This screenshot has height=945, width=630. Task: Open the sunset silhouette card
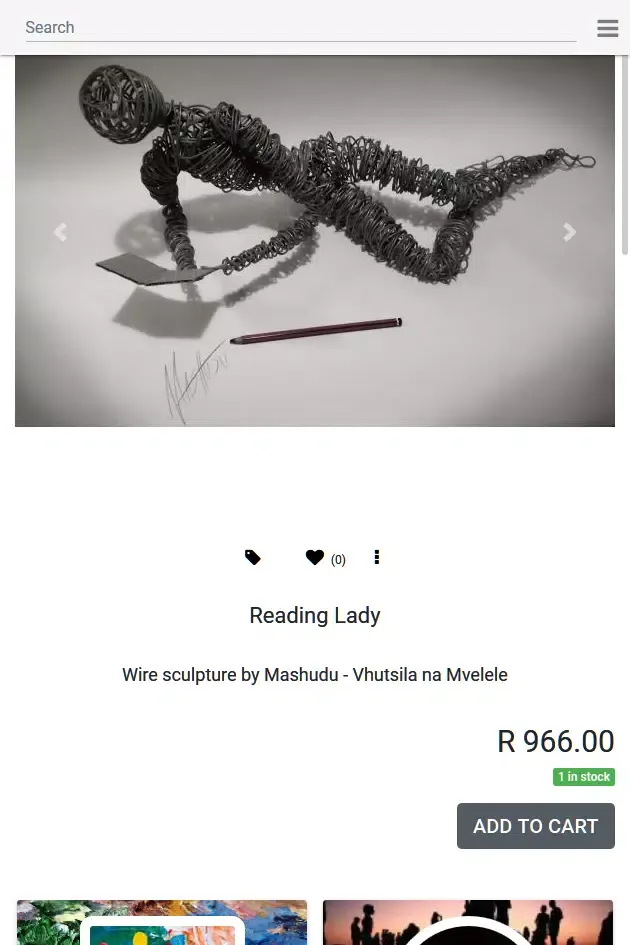467,923
